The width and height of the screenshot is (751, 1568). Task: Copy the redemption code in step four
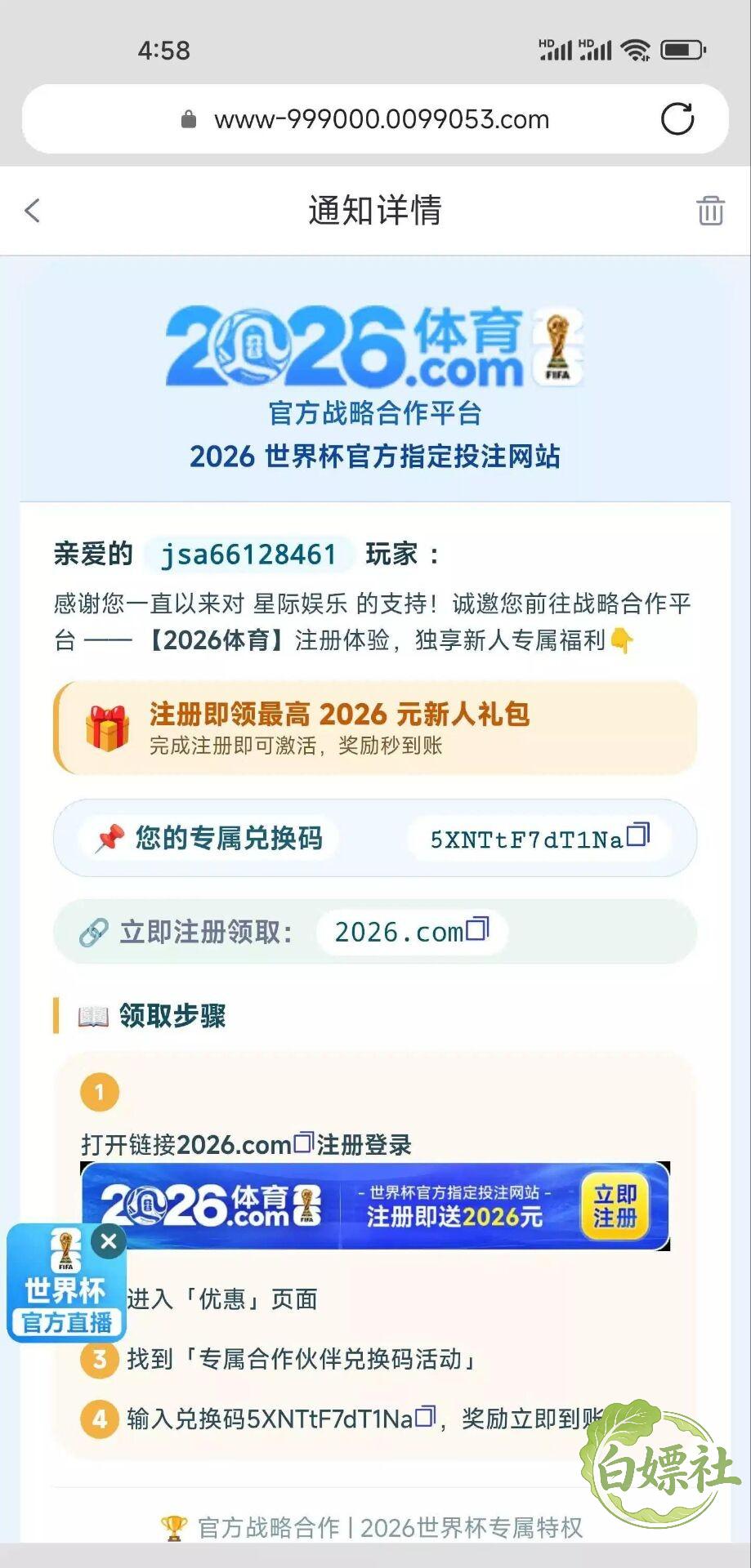coord(425,1415)
